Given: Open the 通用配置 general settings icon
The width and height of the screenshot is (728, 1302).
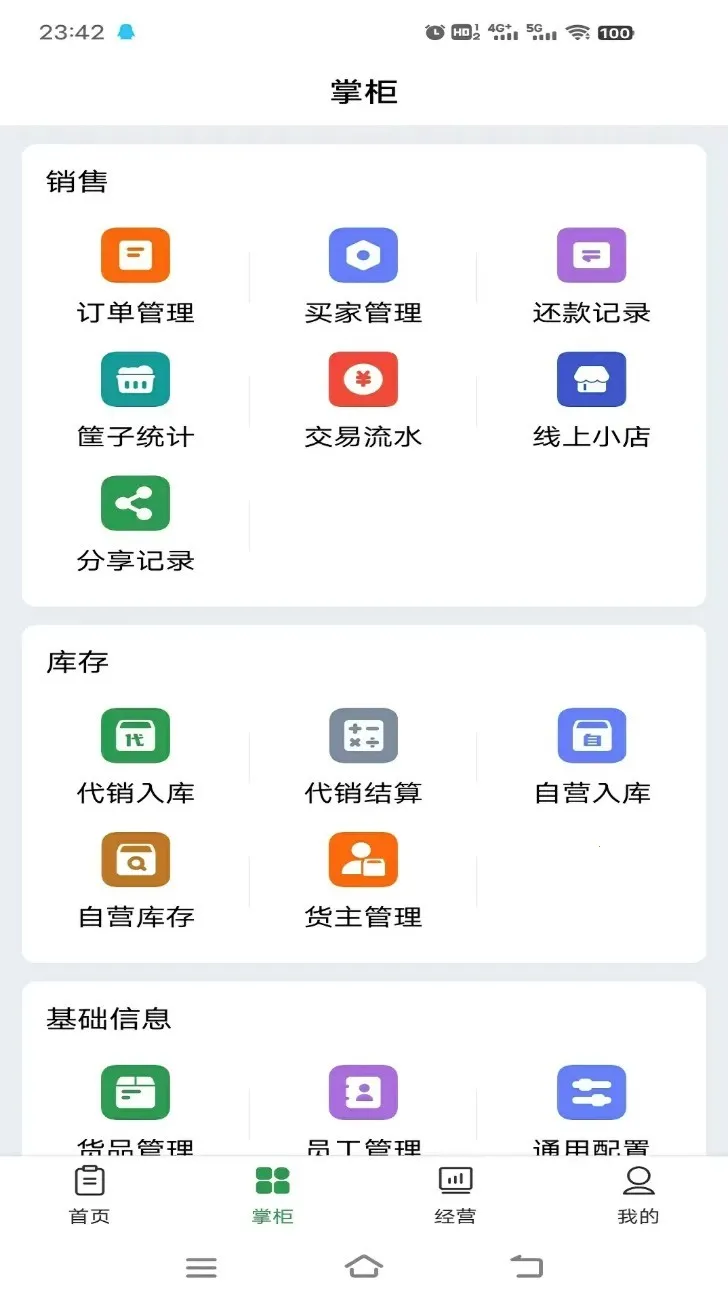Looking at the screenshot, I should [x=591, y=1091].
